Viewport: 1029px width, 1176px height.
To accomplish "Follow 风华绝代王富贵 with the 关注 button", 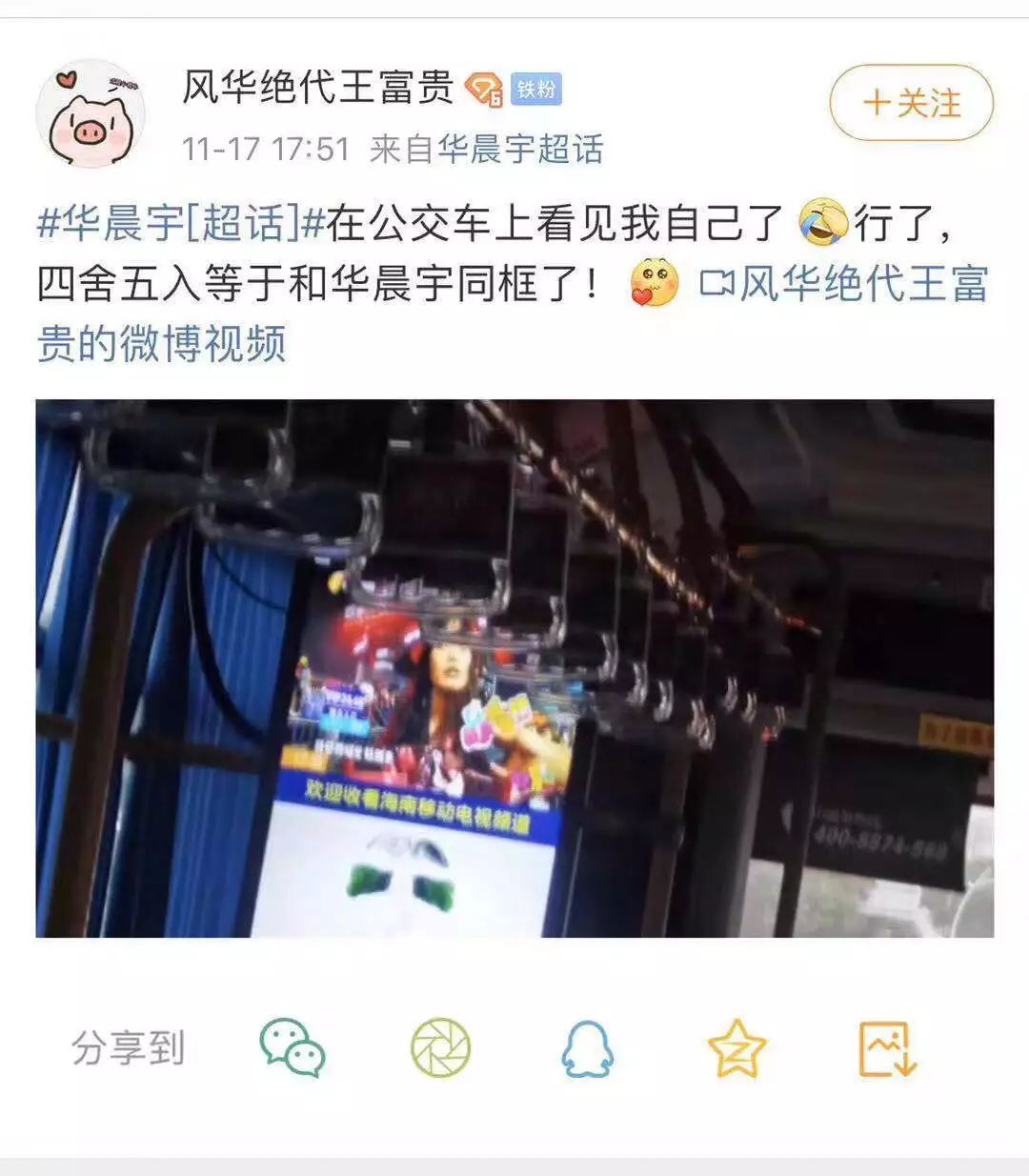I will tap(911, 102).
